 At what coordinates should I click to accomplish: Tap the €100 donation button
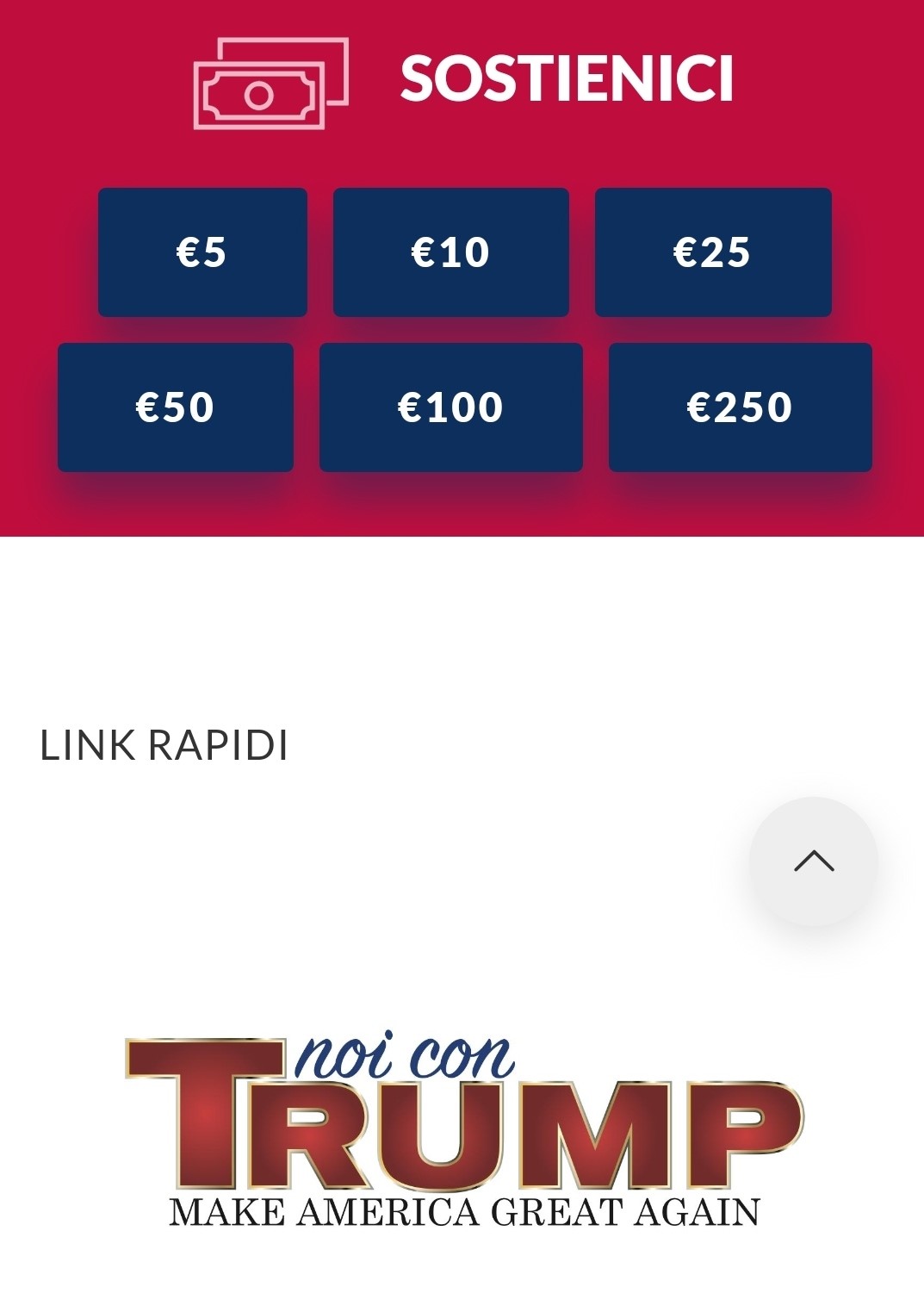(451, 407)
